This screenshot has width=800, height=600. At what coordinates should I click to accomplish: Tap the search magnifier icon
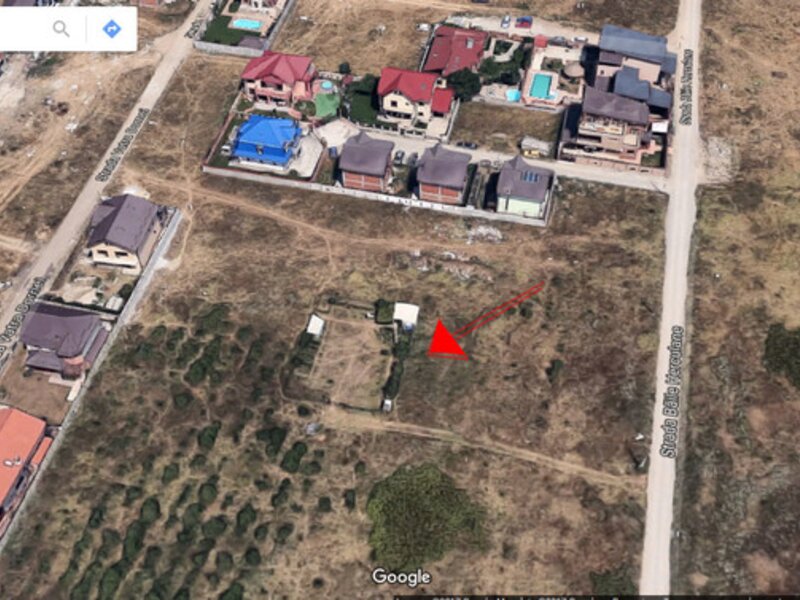61,28
